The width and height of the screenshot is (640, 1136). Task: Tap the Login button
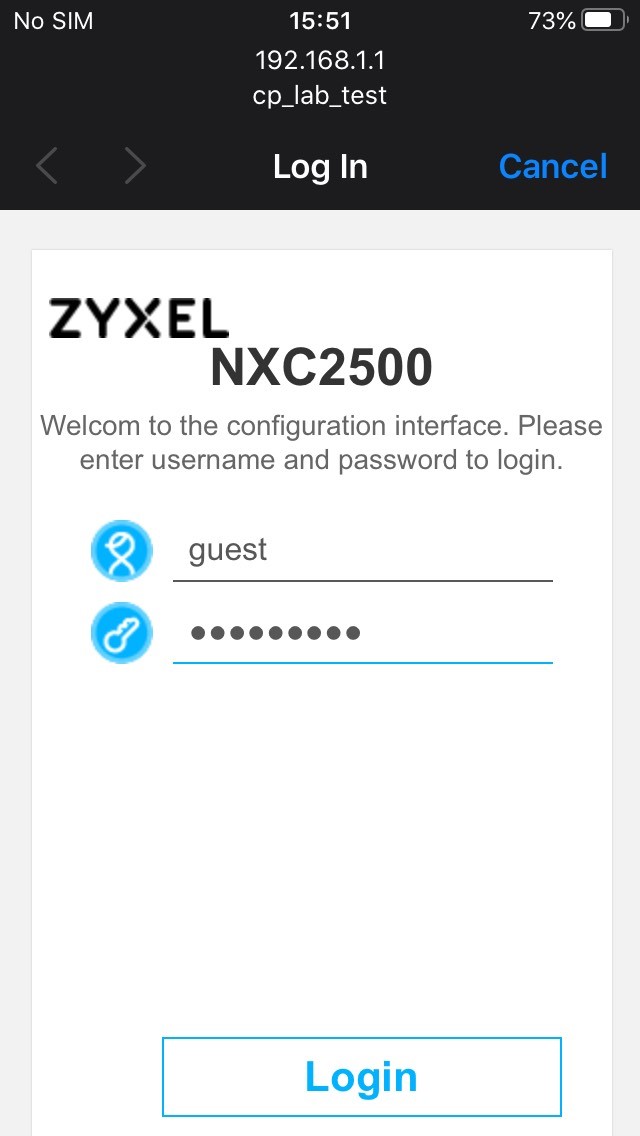(x=361, y=1077)
